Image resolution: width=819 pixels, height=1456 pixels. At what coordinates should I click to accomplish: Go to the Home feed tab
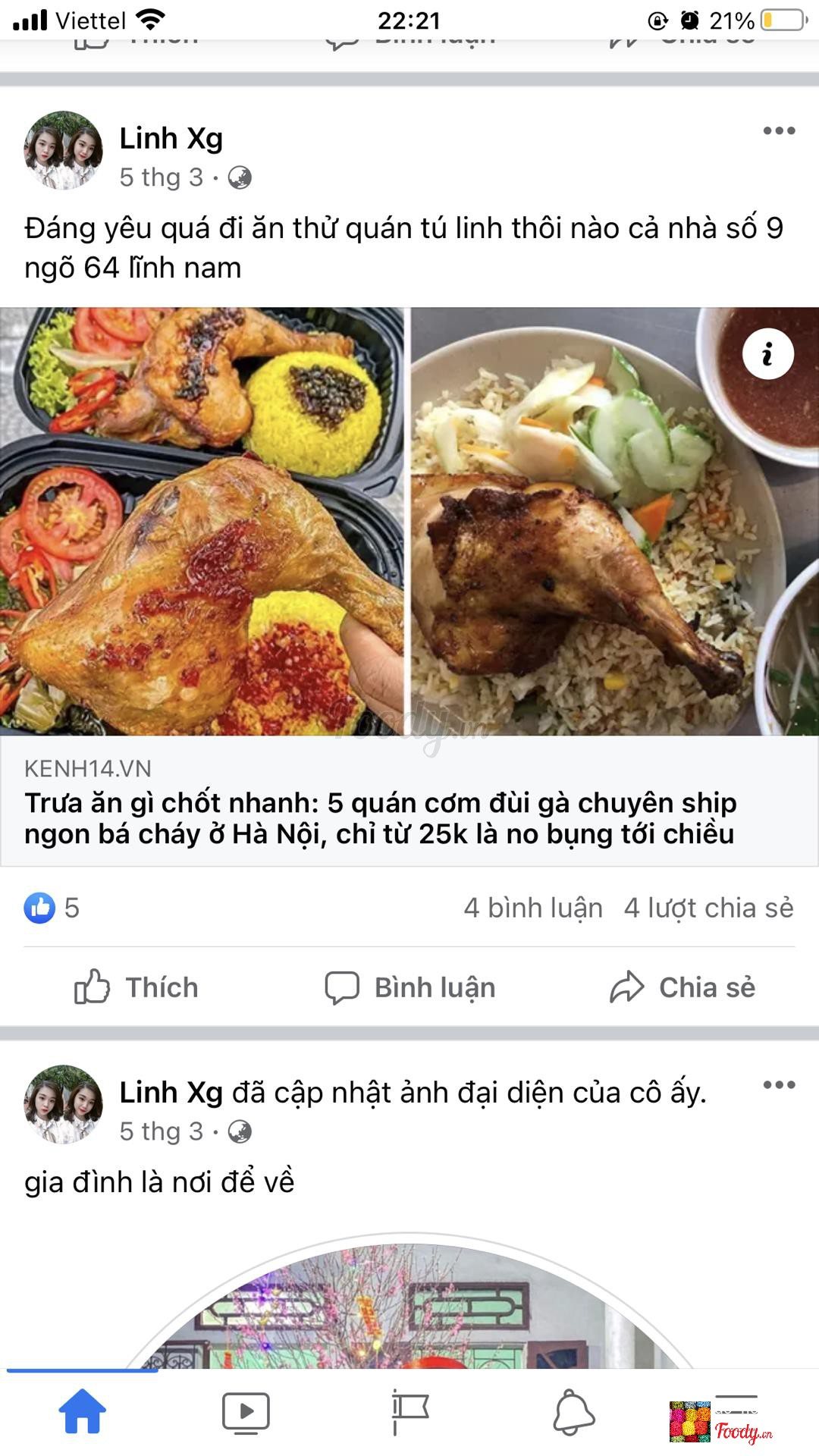(82, 1412)
